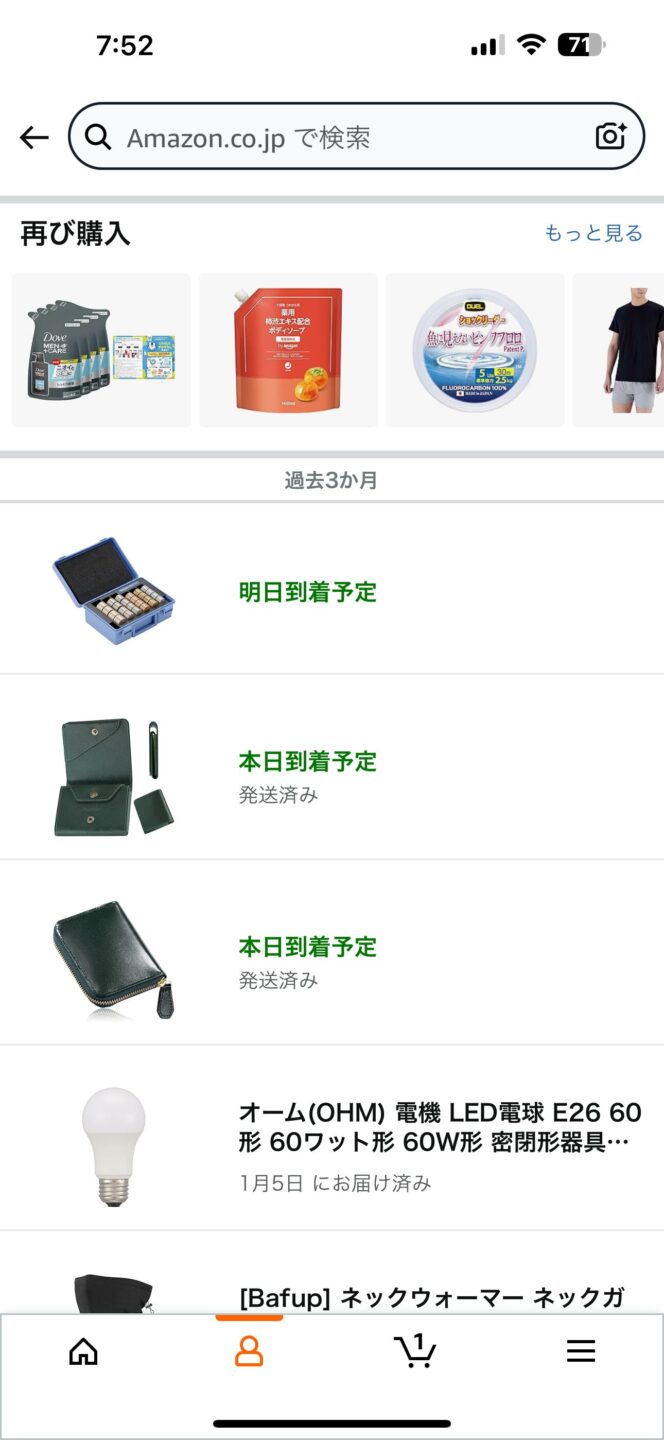
Task: Open camera search in the search bar
Action: point(610,137)
